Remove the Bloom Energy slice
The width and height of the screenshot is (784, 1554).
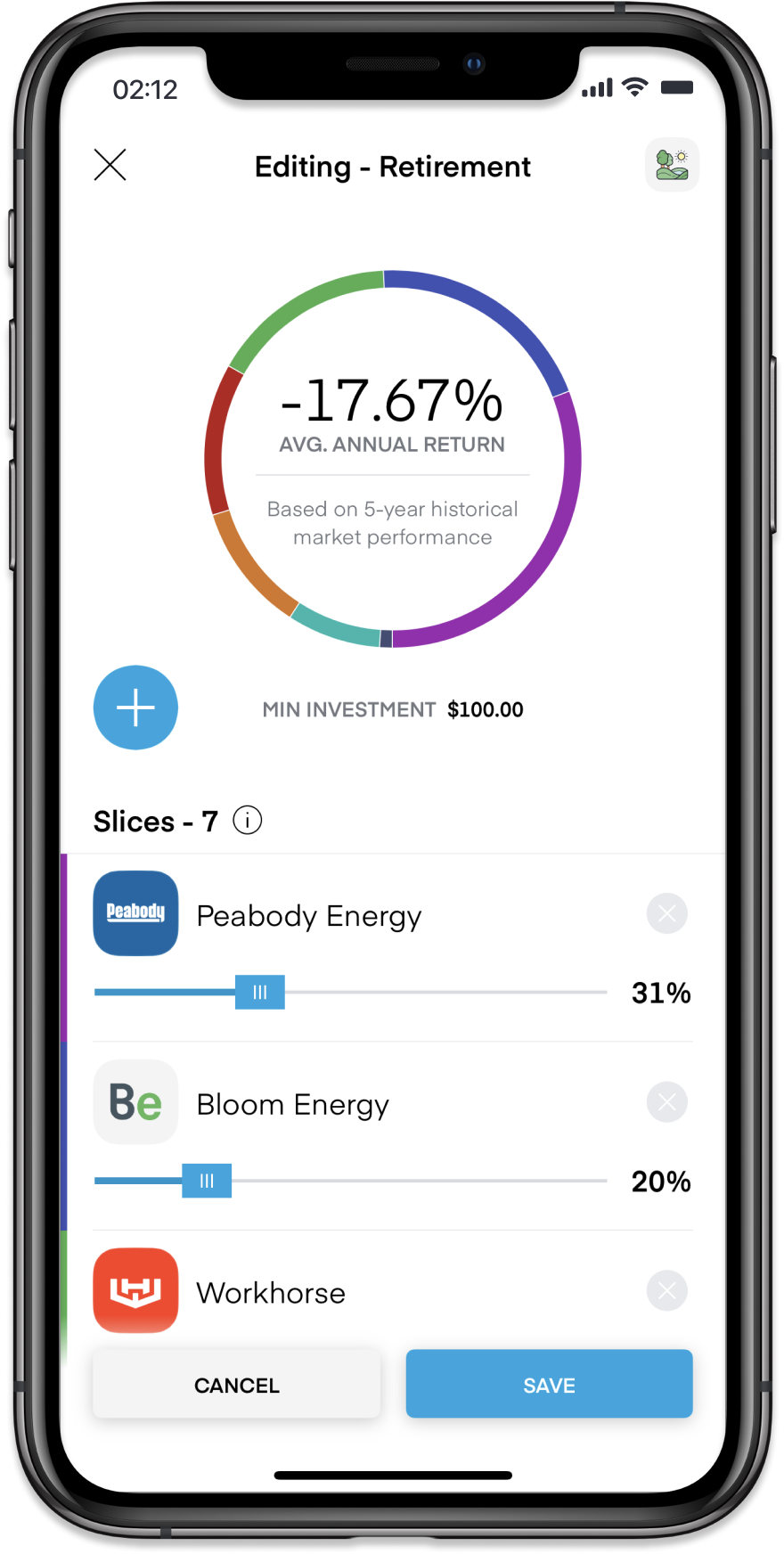667,1102
